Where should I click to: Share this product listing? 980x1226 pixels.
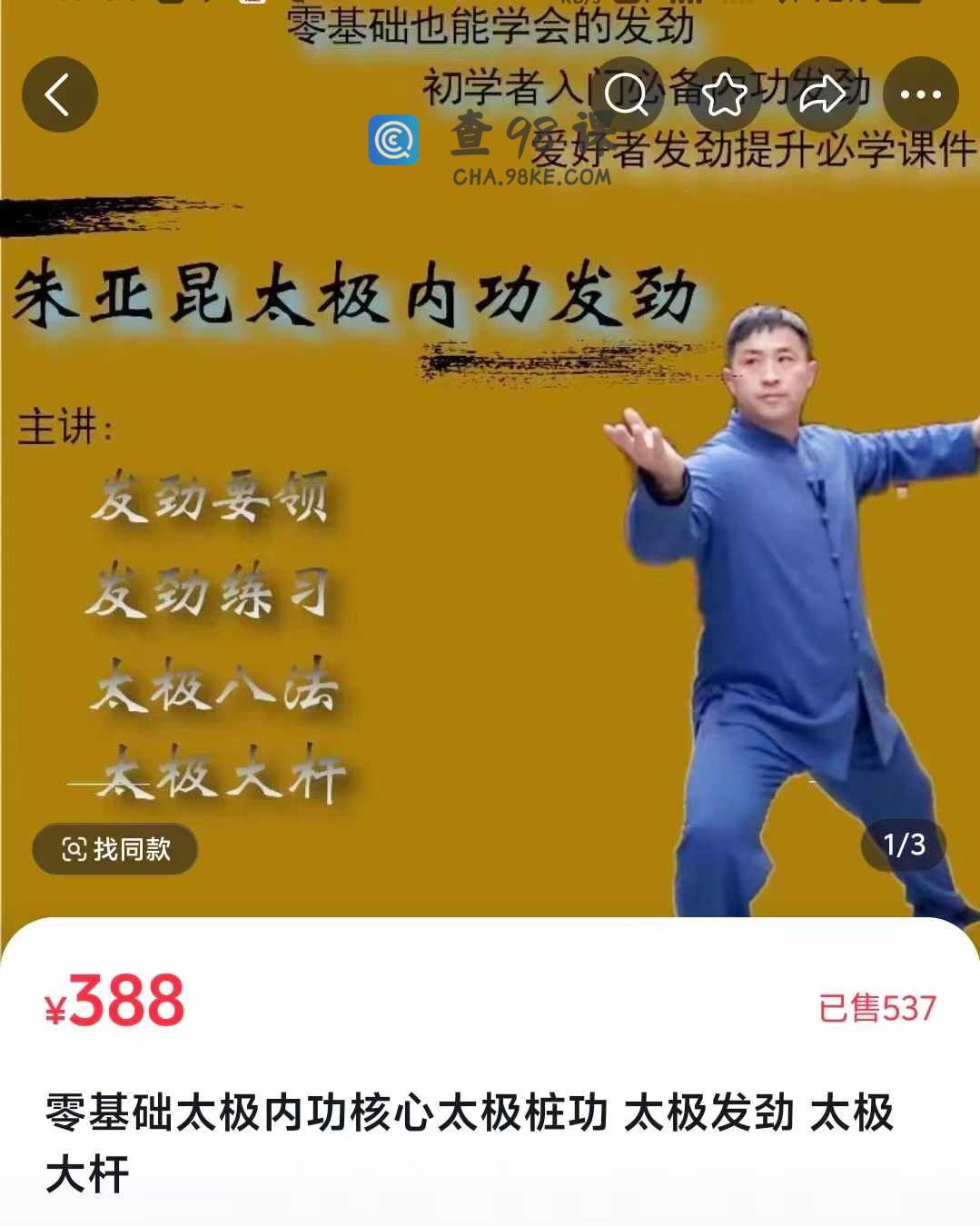tap(822, 94)
